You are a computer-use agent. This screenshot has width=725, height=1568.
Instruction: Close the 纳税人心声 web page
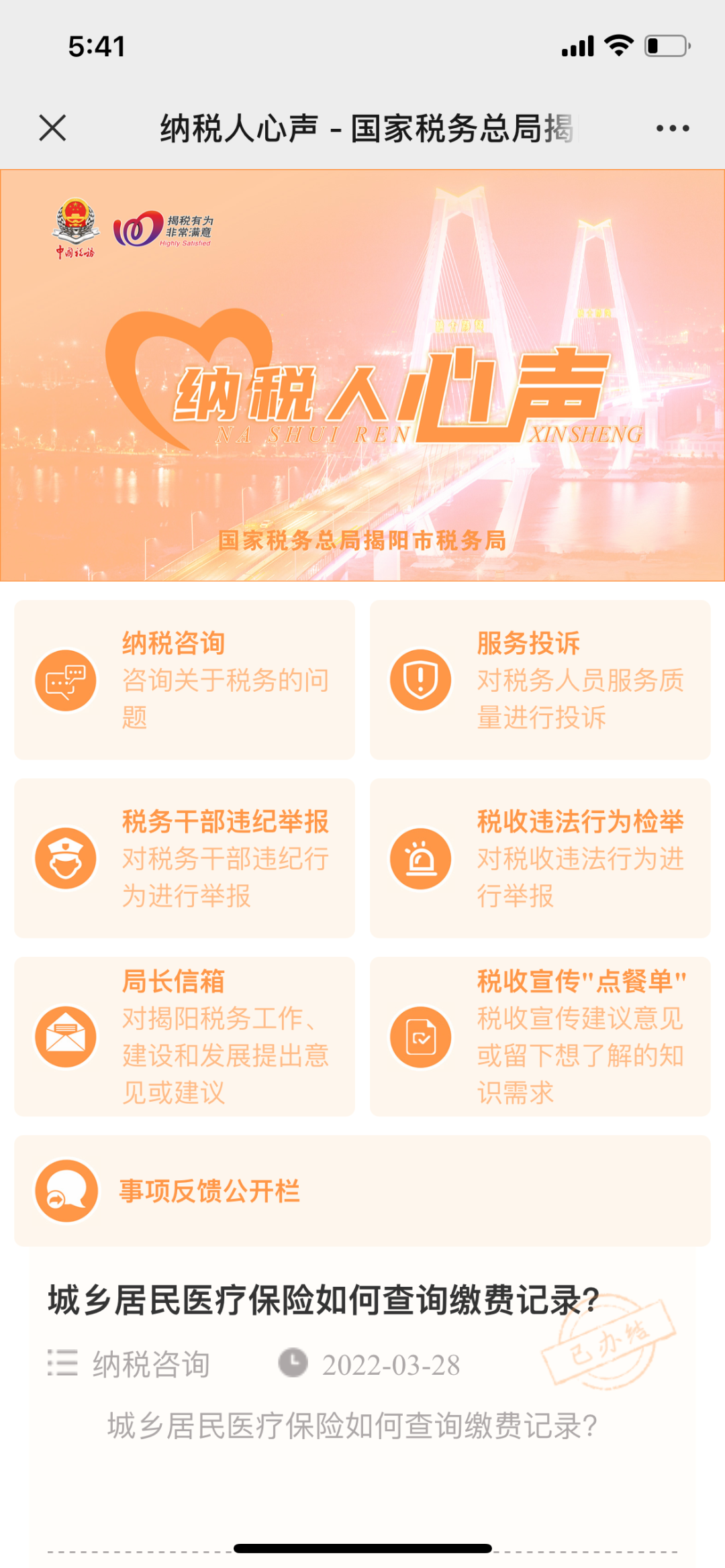[52, 127]
